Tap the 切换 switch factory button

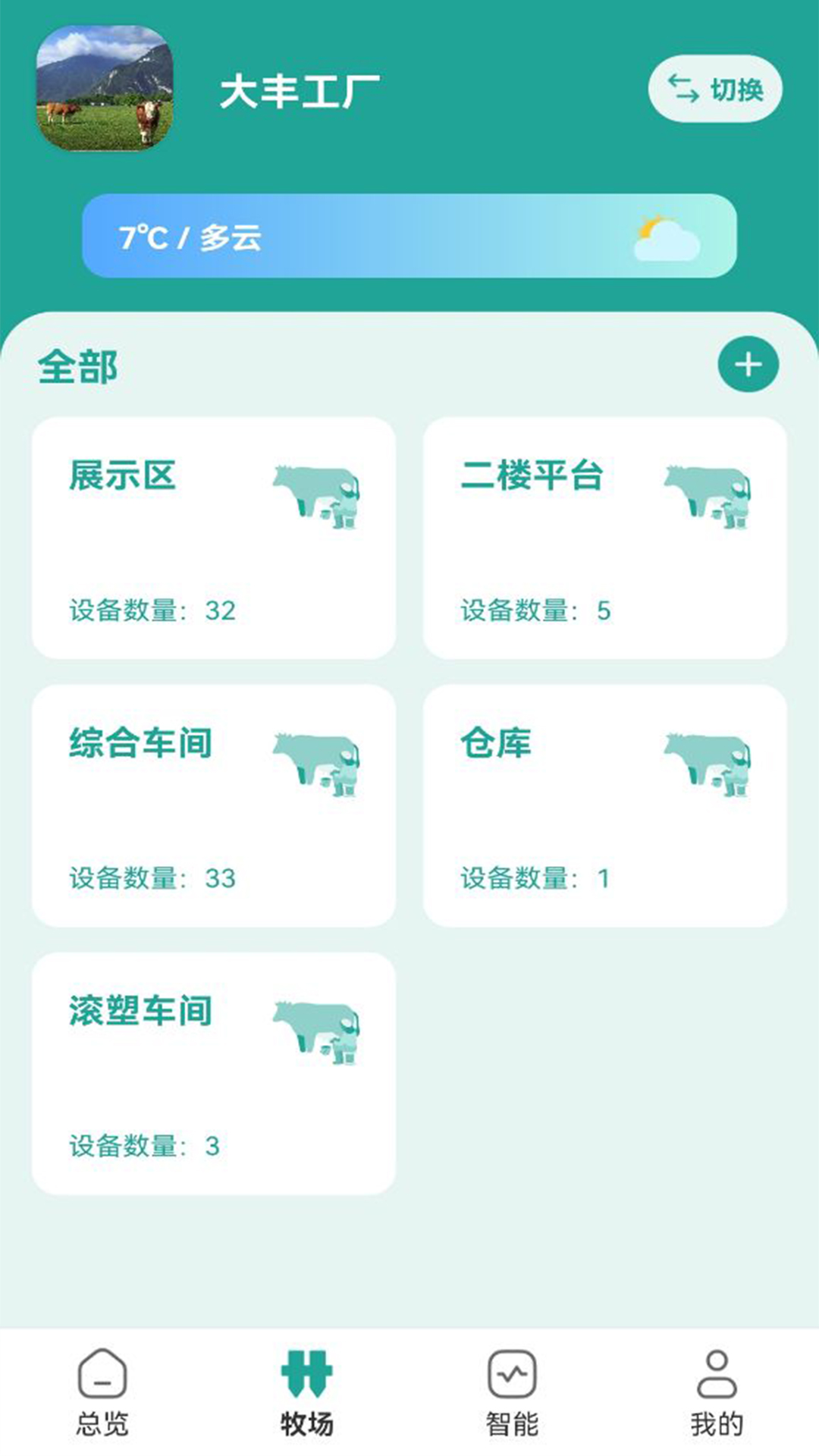coord(717,89)
